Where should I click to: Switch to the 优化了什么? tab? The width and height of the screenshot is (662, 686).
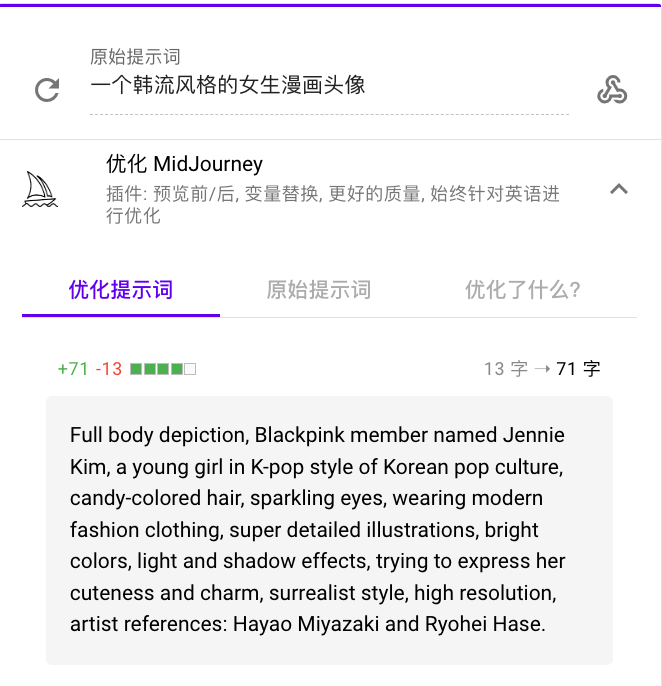coord(522,290)
